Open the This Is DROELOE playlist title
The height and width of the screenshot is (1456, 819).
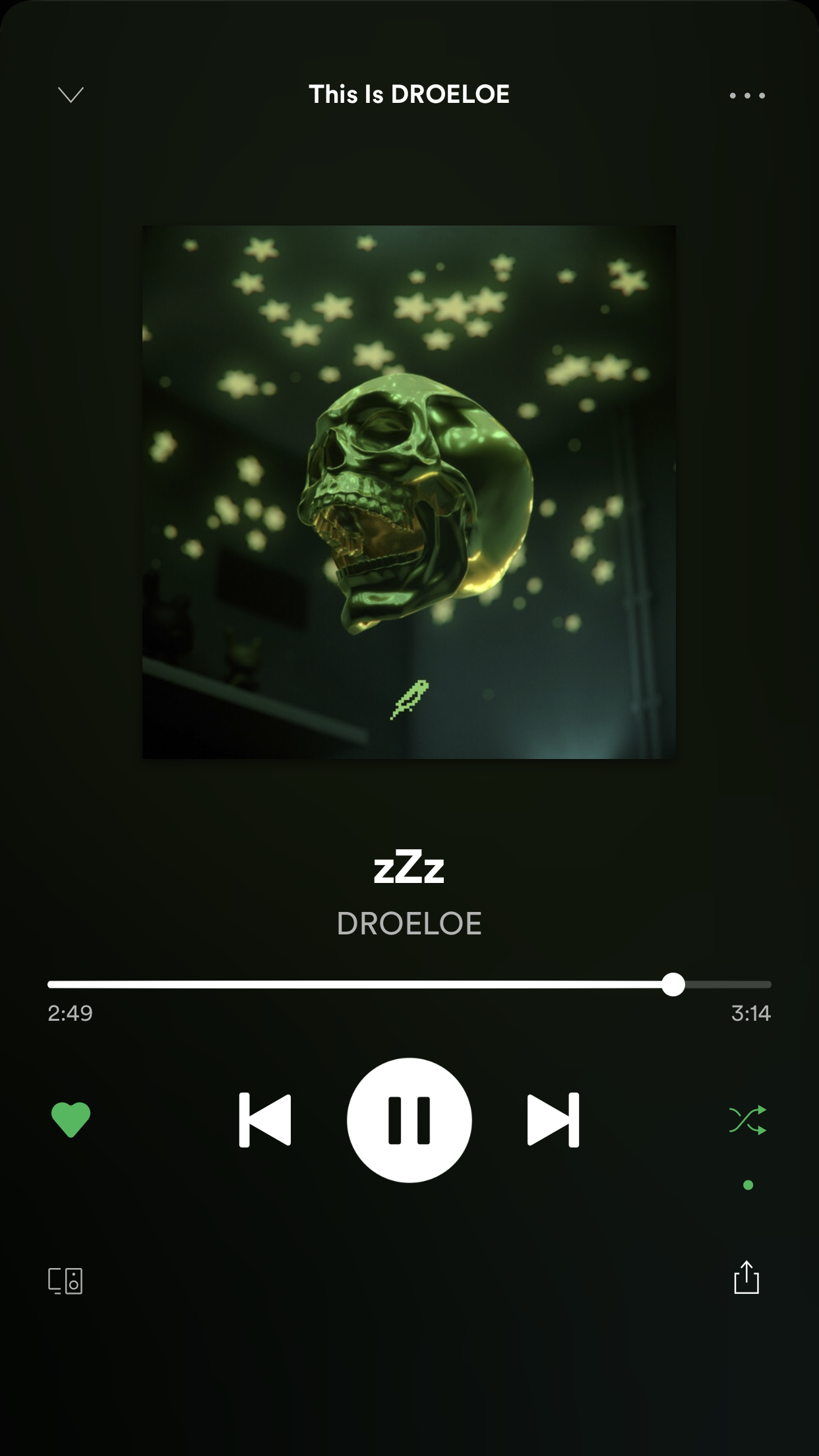click(409, 94)
